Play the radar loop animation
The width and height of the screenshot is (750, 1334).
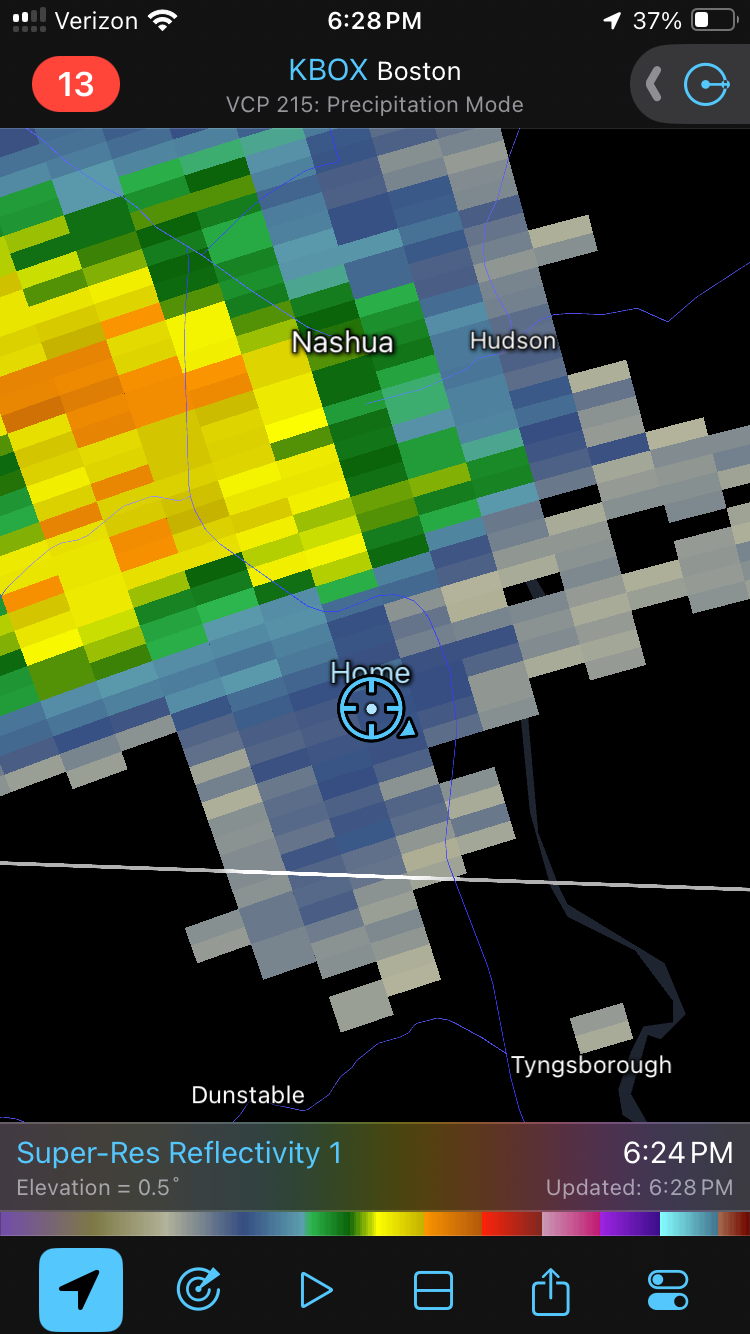(x=316, y=1290)
